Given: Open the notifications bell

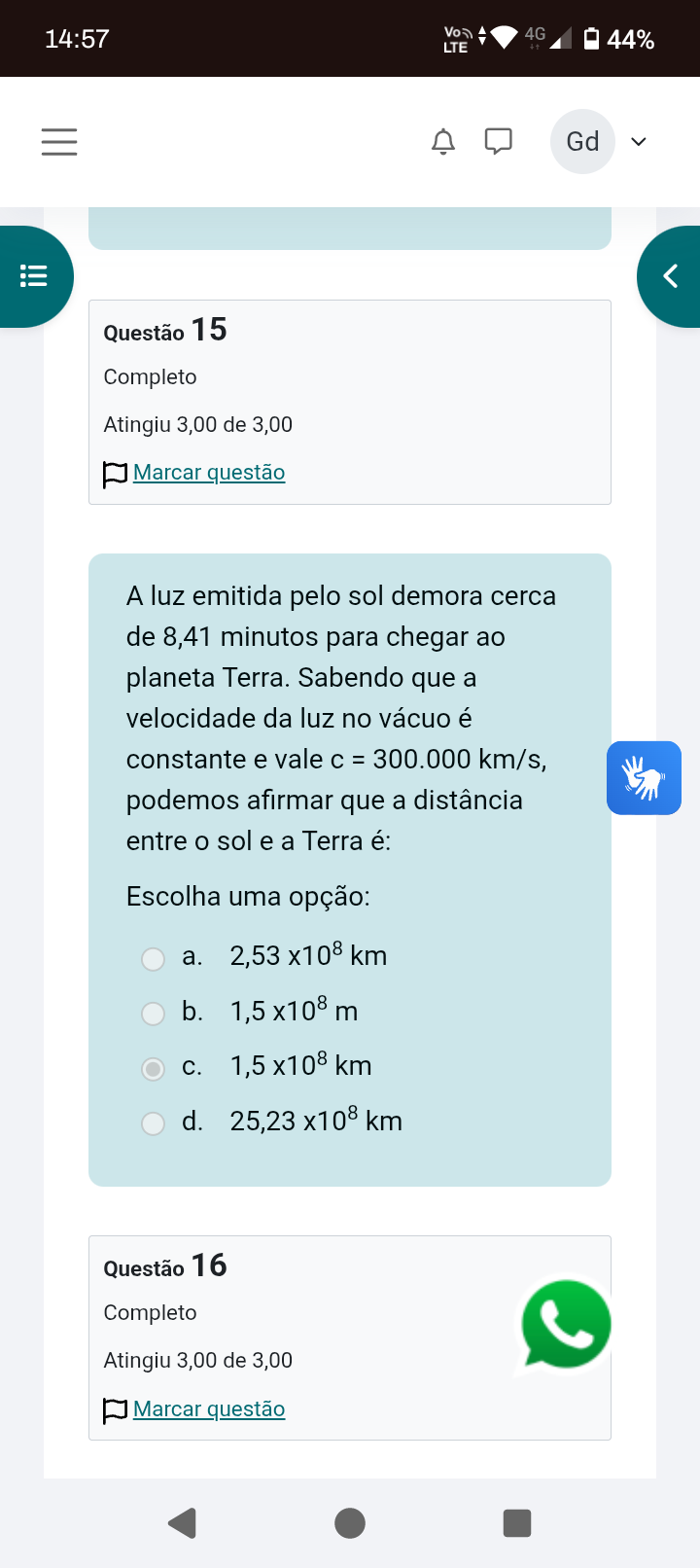Looking at the screenshot, I should click(443, 142).
